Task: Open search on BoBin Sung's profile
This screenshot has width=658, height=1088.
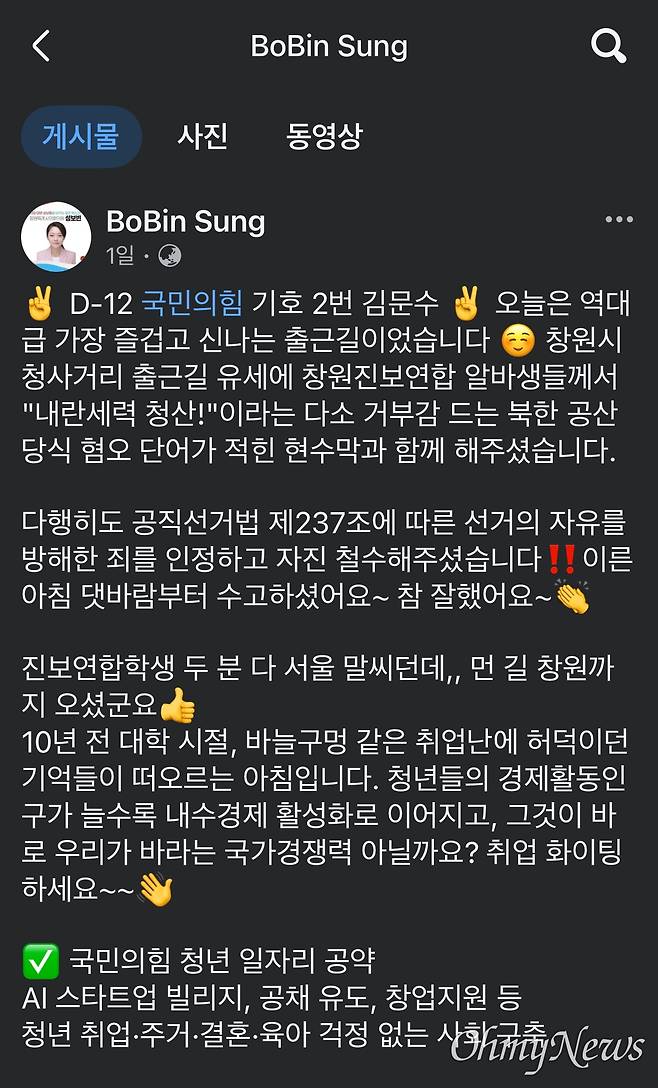Action: (608, 46)
